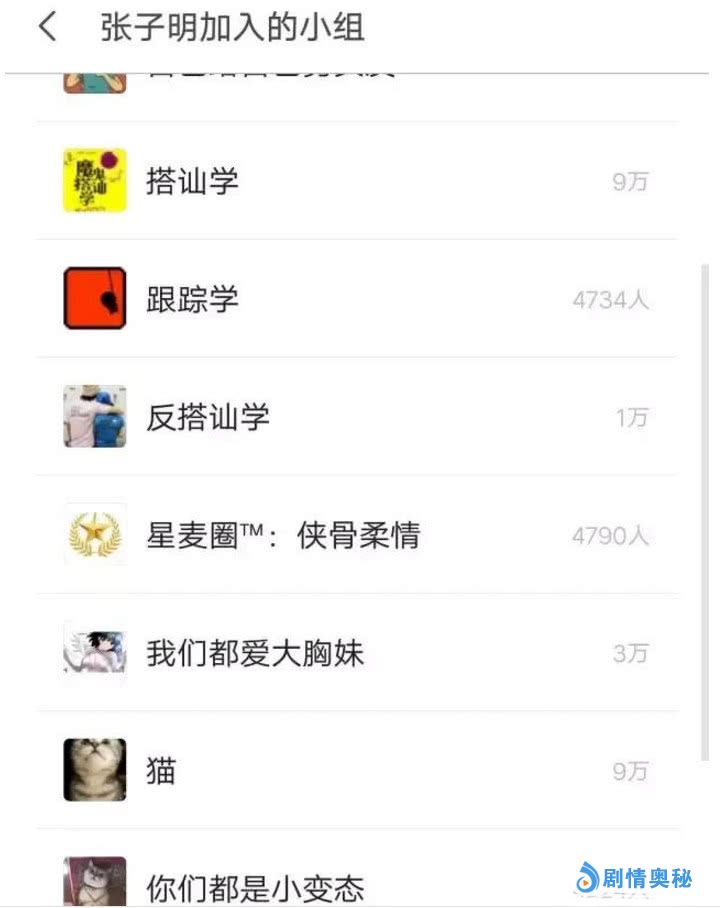Open the 跟踪学 group
This screenshot has width=720, height=908.
coord(192,299)
